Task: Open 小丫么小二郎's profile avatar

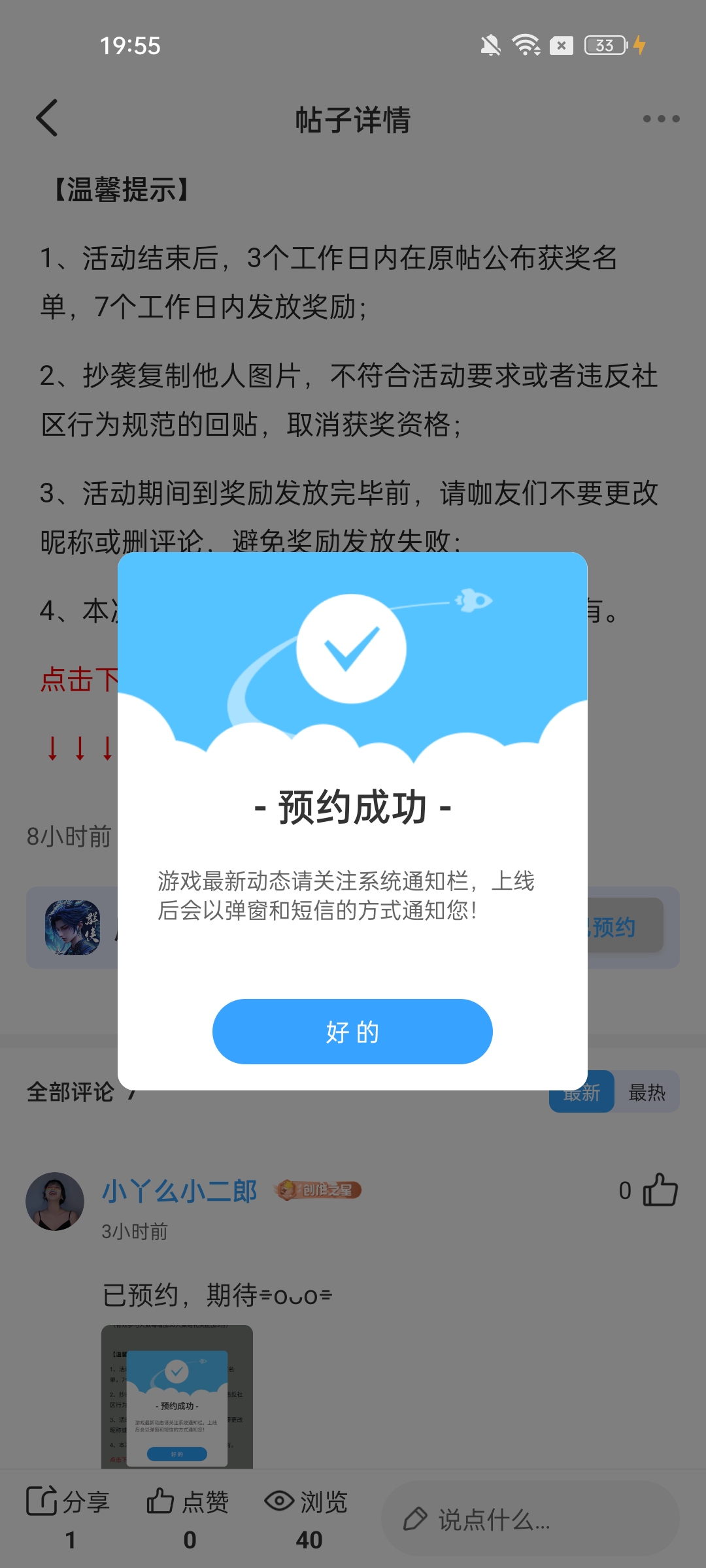Action: [55, 1201]
